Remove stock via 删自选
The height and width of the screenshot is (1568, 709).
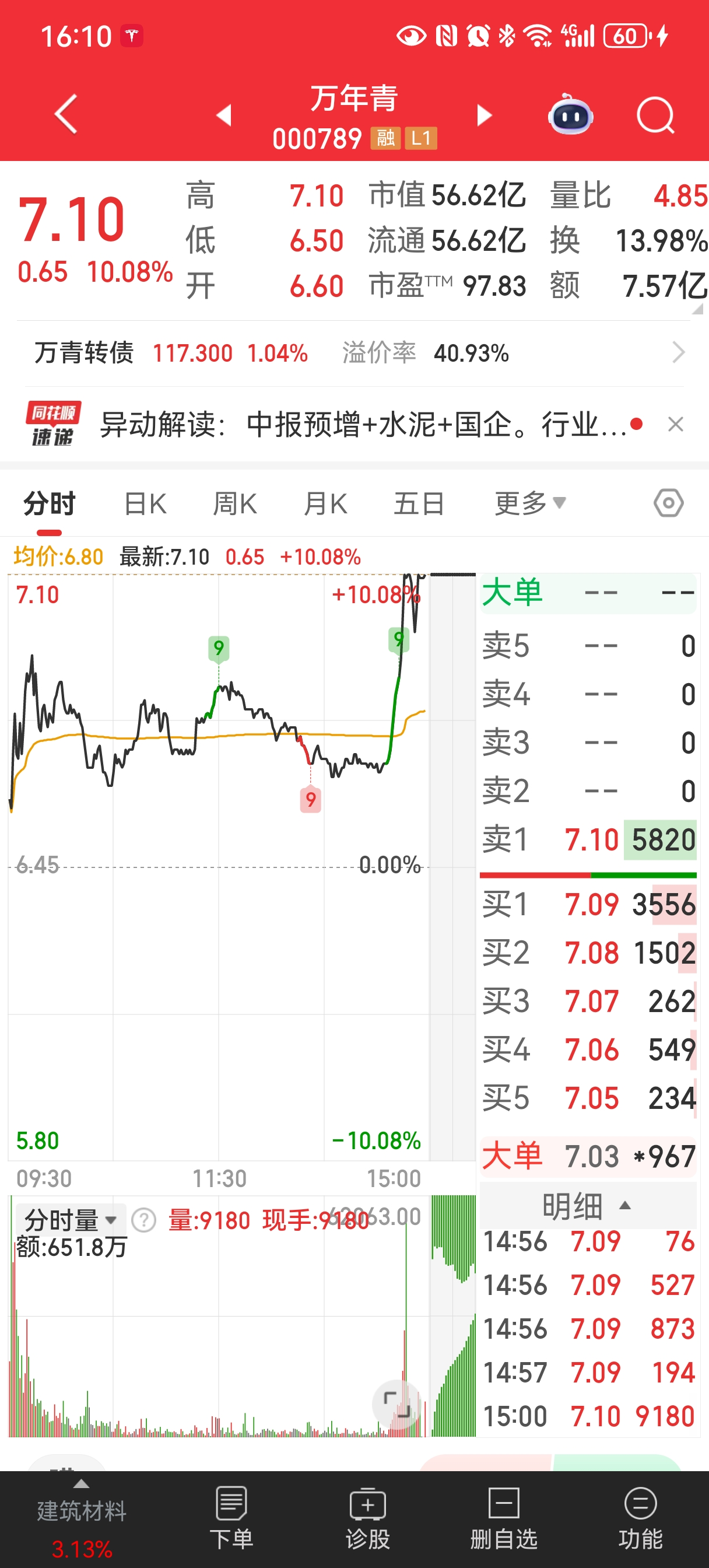click(x=504, y=1517)
